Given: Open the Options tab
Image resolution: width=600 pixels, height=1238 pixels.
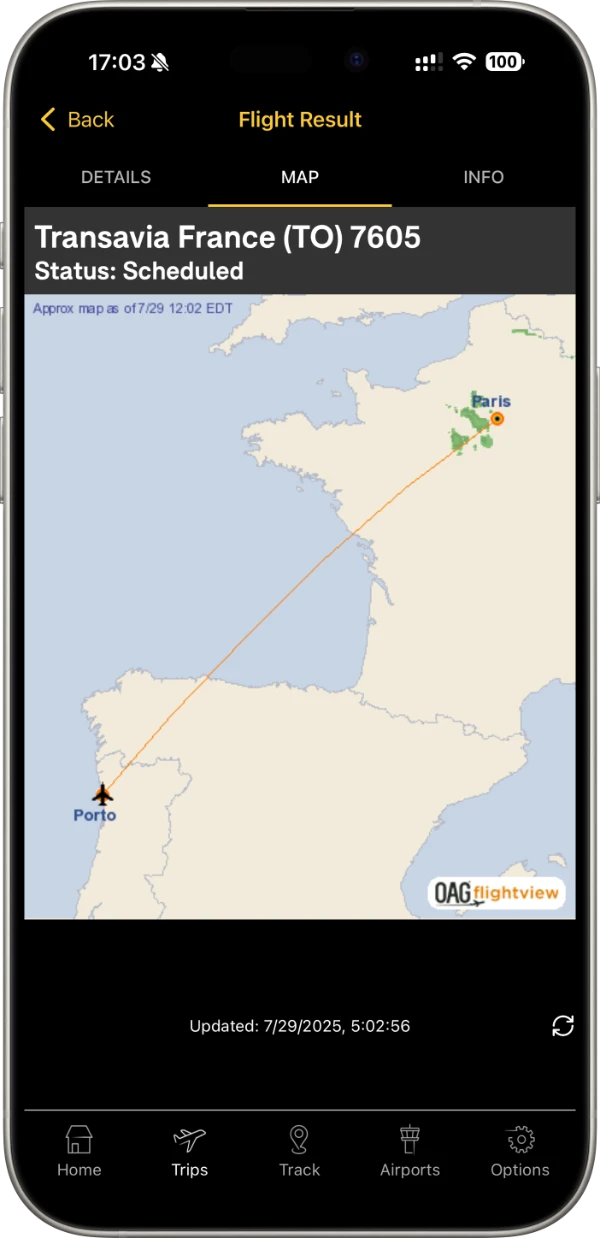Looking at the screenshot, I should [x=520, y=1150].
